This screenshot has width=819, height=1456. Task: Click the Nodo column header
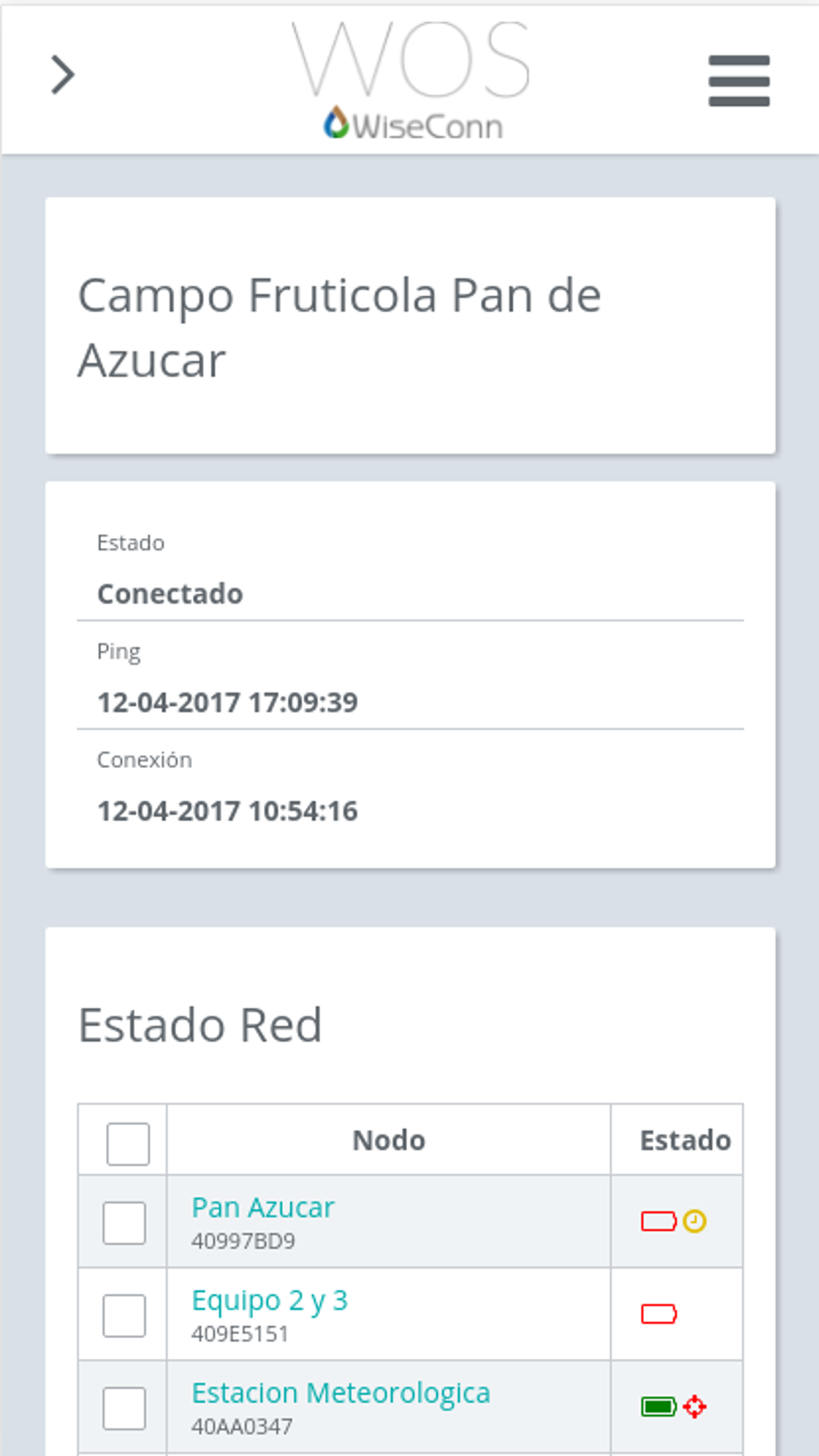[x=388, y=1139]
